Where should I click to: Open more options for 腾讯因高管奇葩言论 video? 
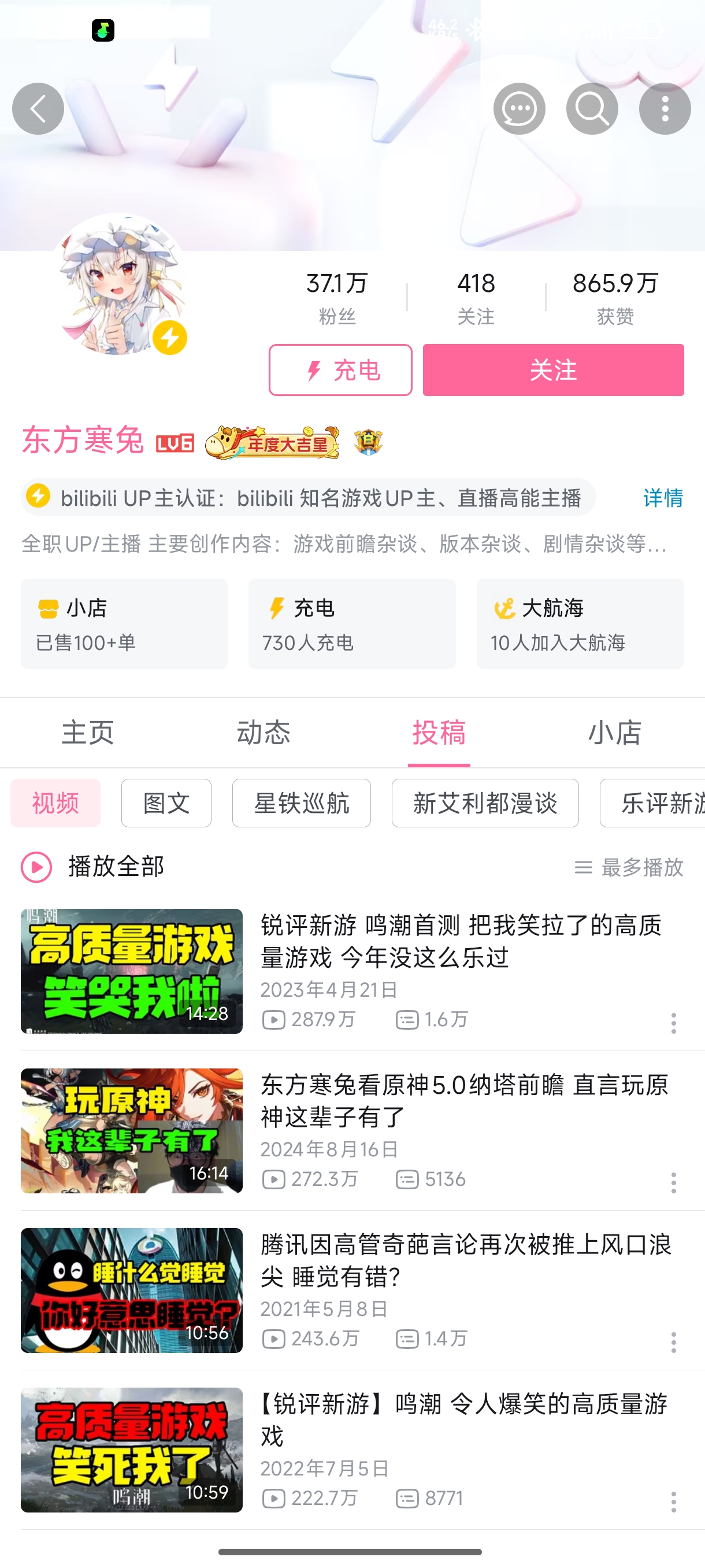673,1342
